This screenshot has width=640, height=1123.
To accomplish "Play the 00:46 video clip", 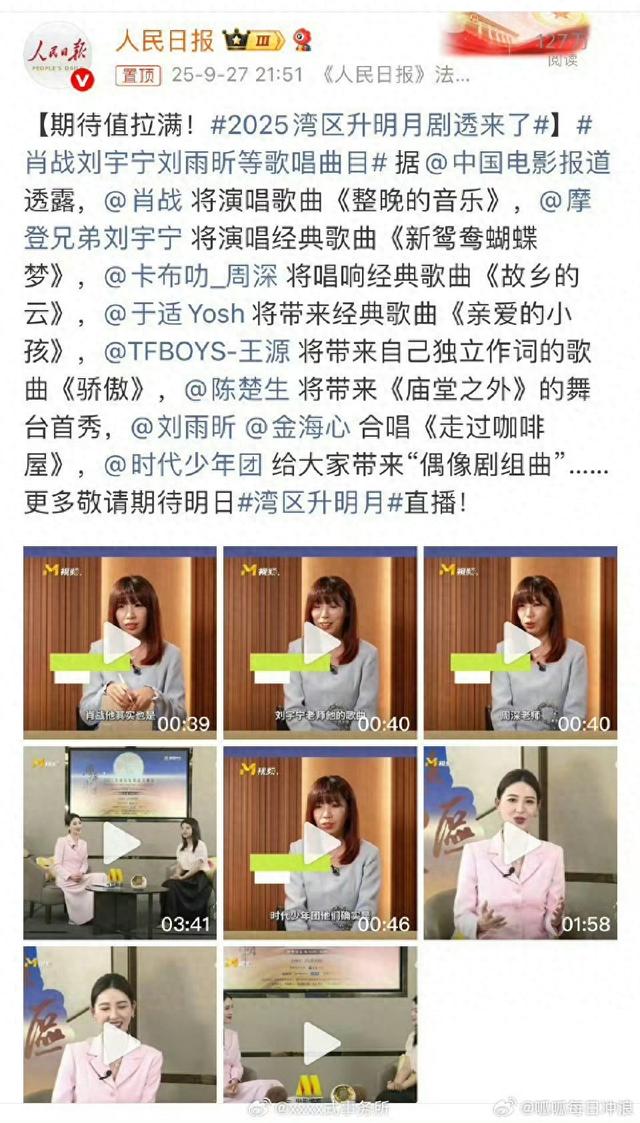I will (320, 842).
